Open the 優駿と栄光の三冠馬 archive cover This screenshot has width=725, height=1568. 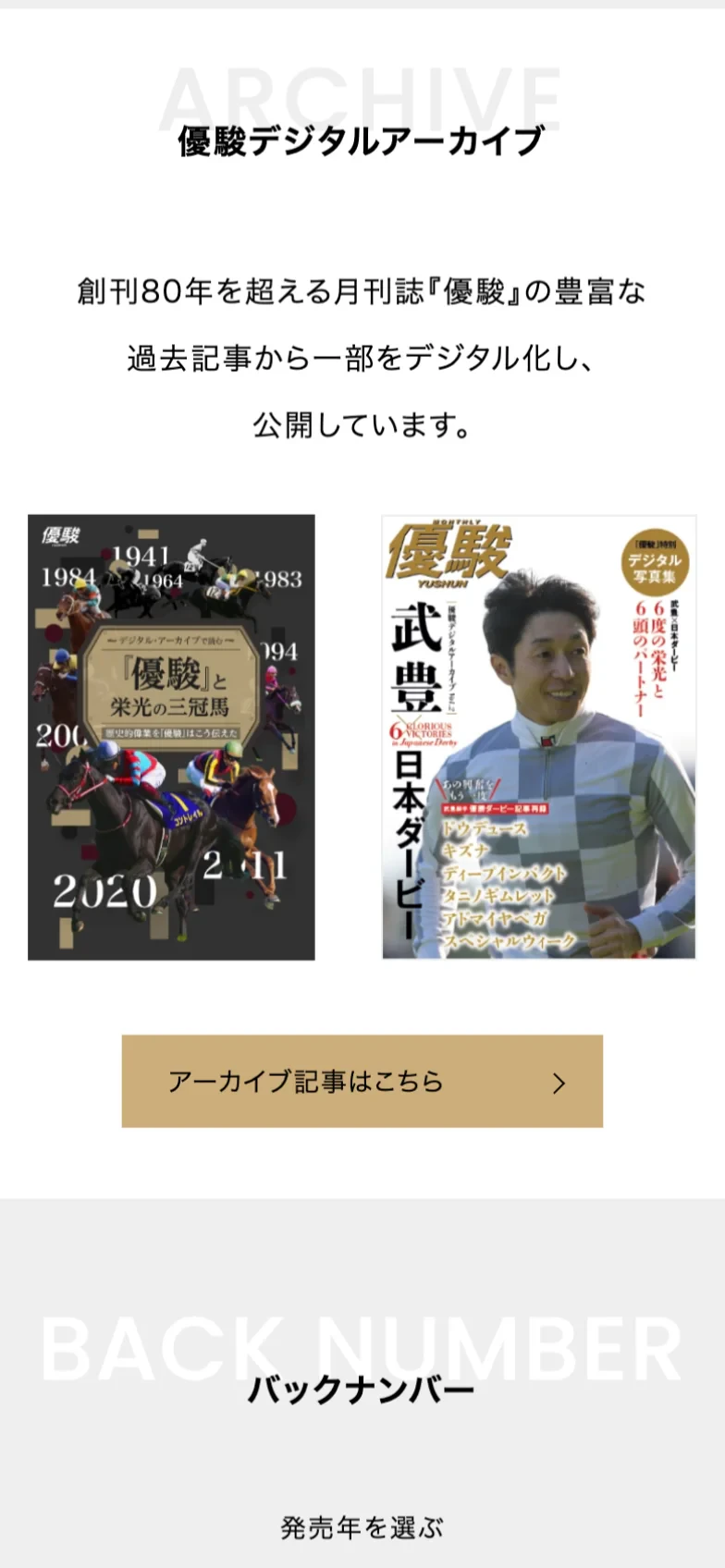click(171, 737)
